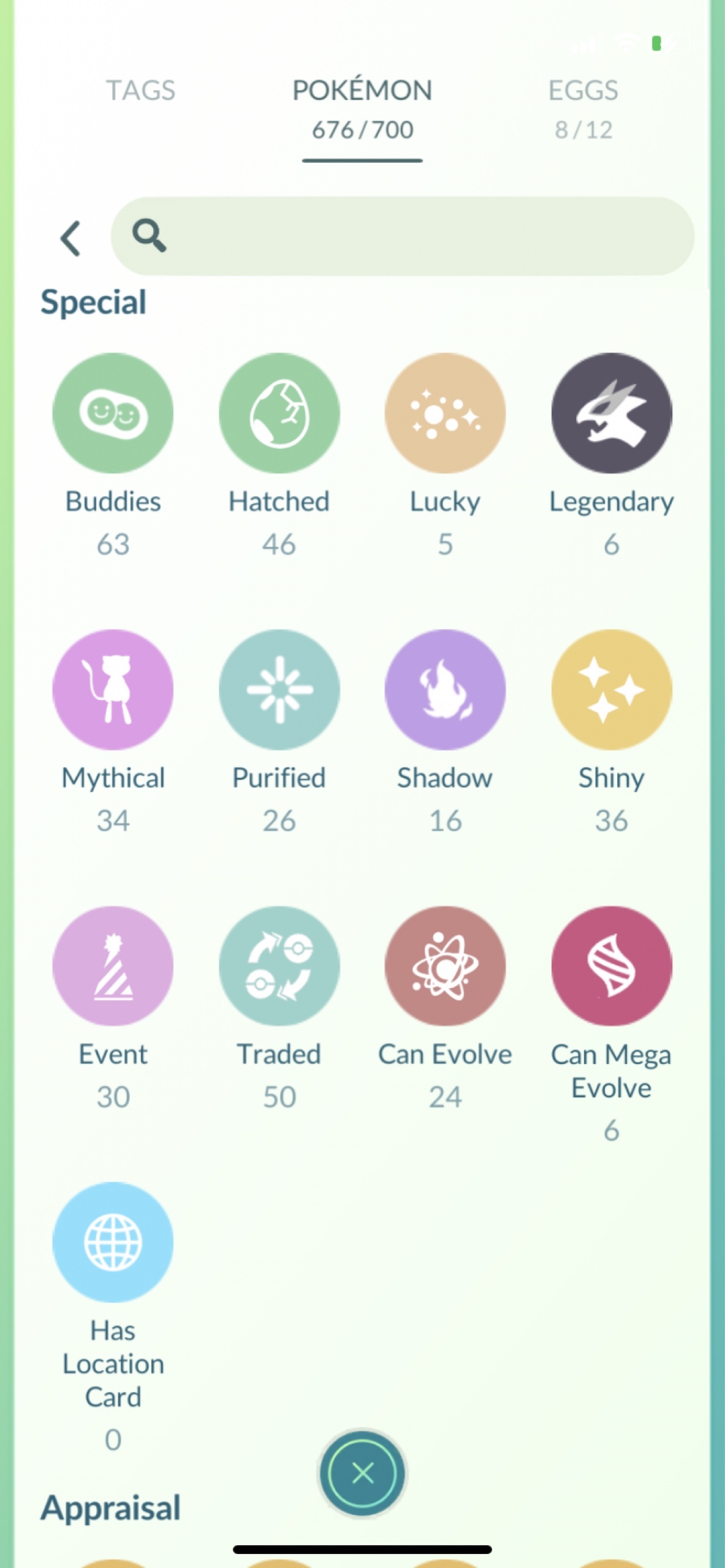Close the Pokémon storage screen
Image resolution: width=725 pixels, height=1568 pixels.
tap(363, 1473)
